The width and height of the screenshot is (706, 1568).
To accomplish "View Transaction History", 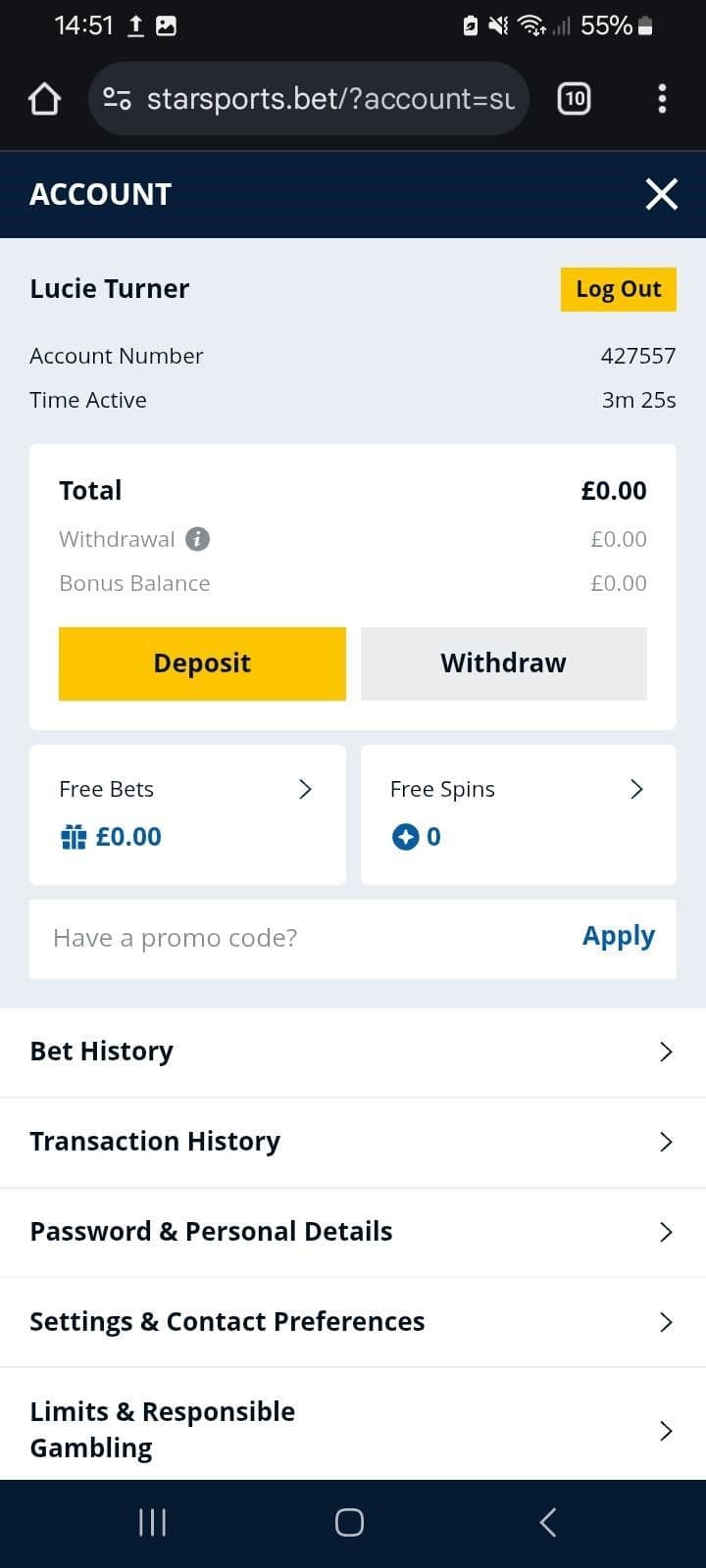I will [x=352, y=1142].
